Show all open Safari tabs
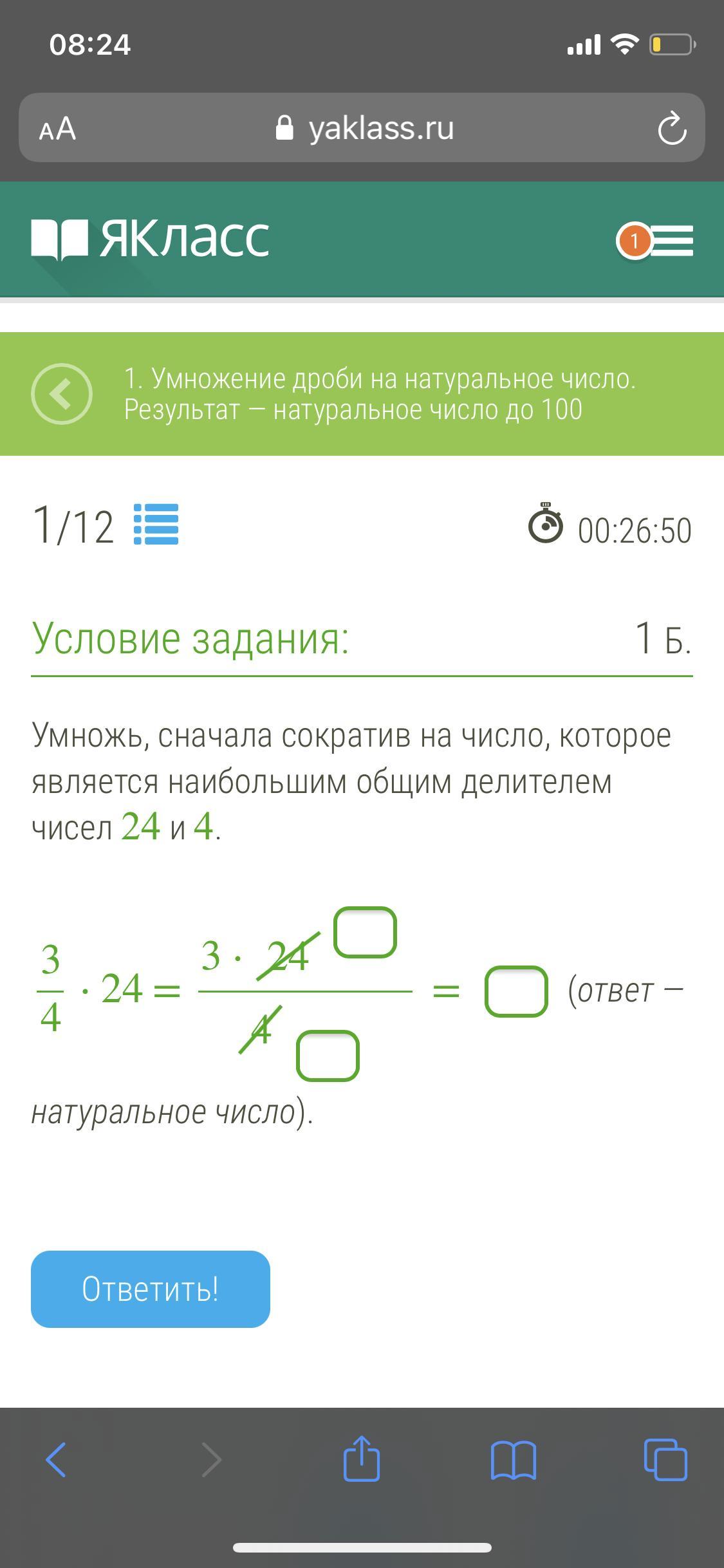Screen dimensions: 724x1568 (x=665, y=1459)
